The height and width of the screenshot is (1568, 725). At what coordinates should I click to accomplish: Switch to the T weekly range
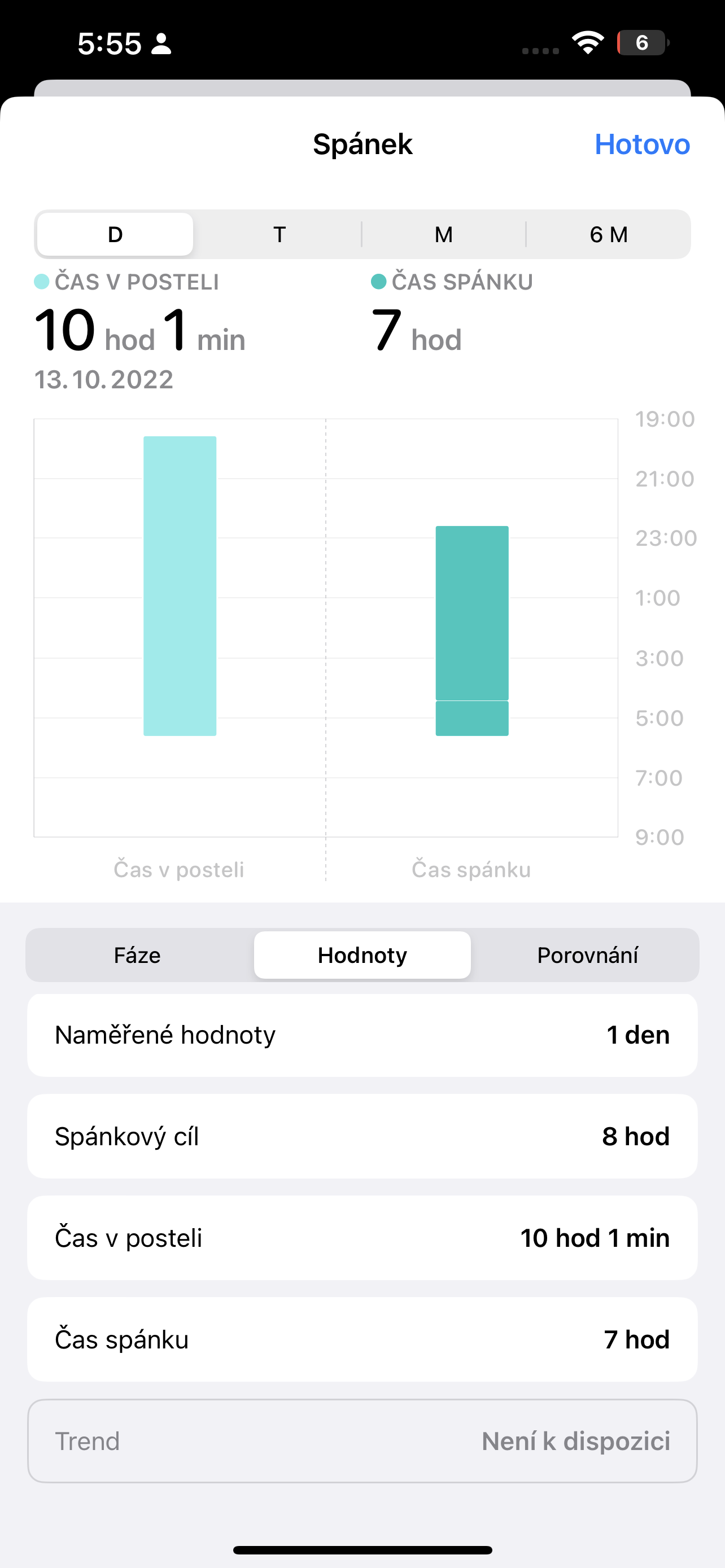tap(279, 234)
